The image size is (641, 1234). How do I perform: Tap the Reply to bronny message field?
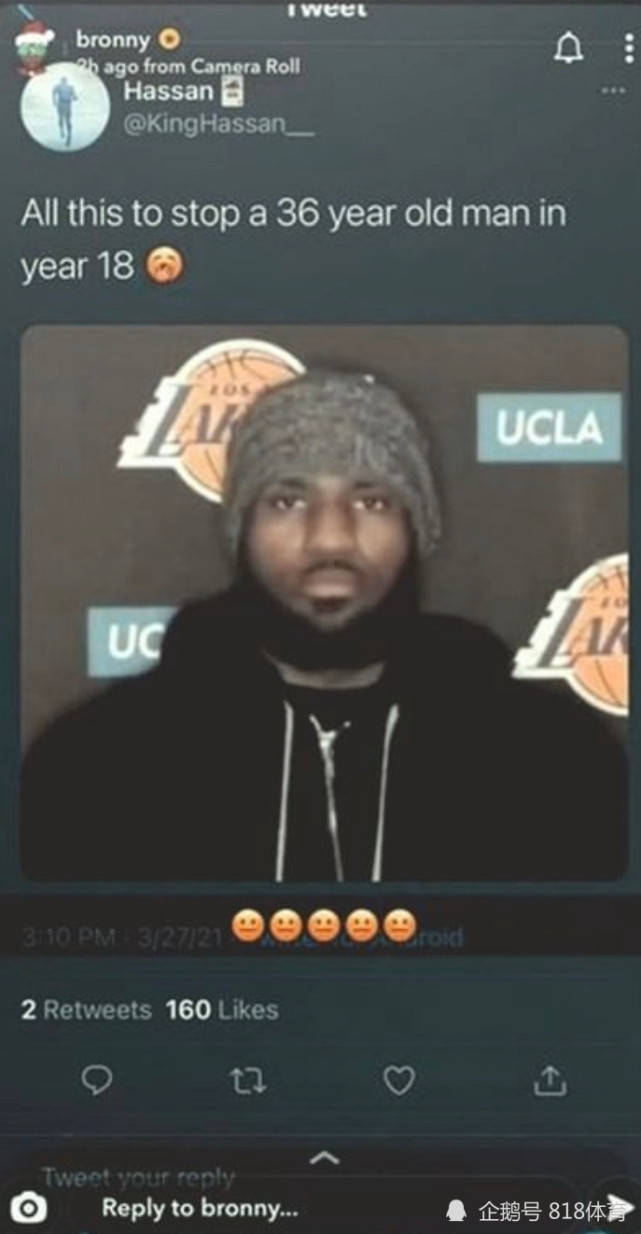200,1208
